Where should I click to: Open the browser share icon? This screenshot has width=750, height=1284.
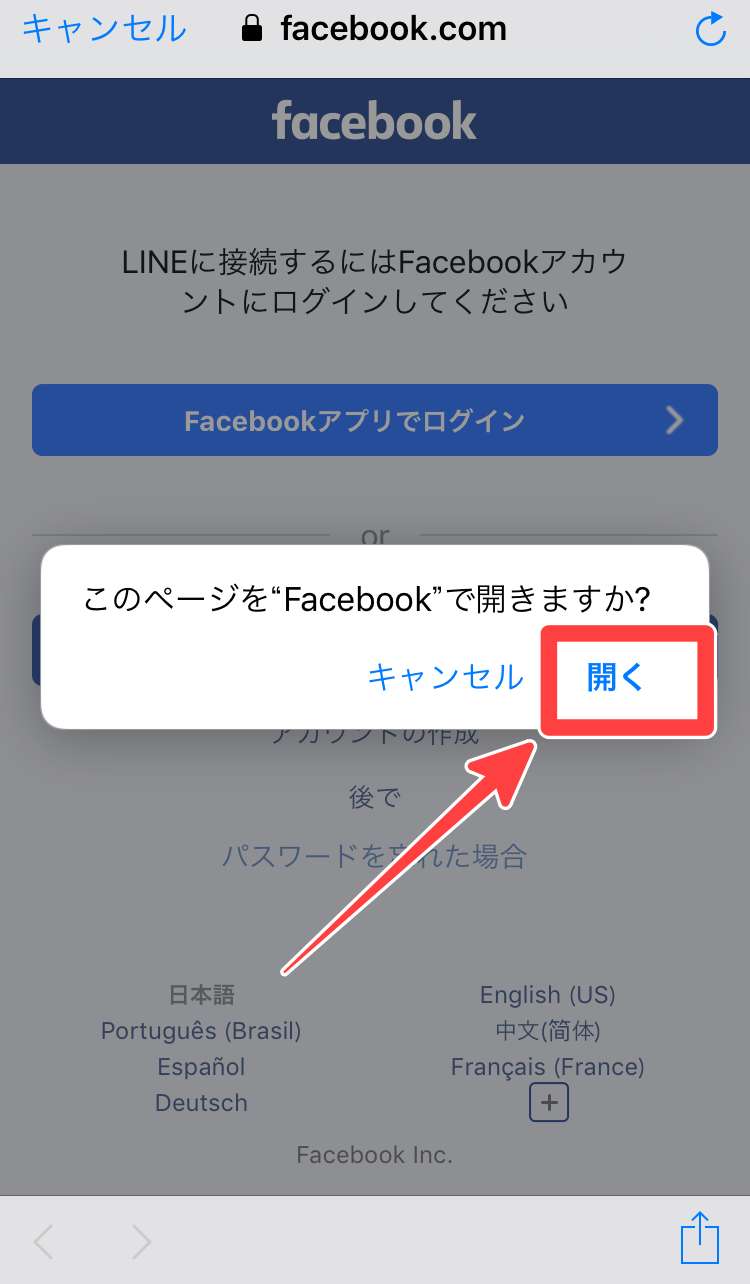(700, 1239)
